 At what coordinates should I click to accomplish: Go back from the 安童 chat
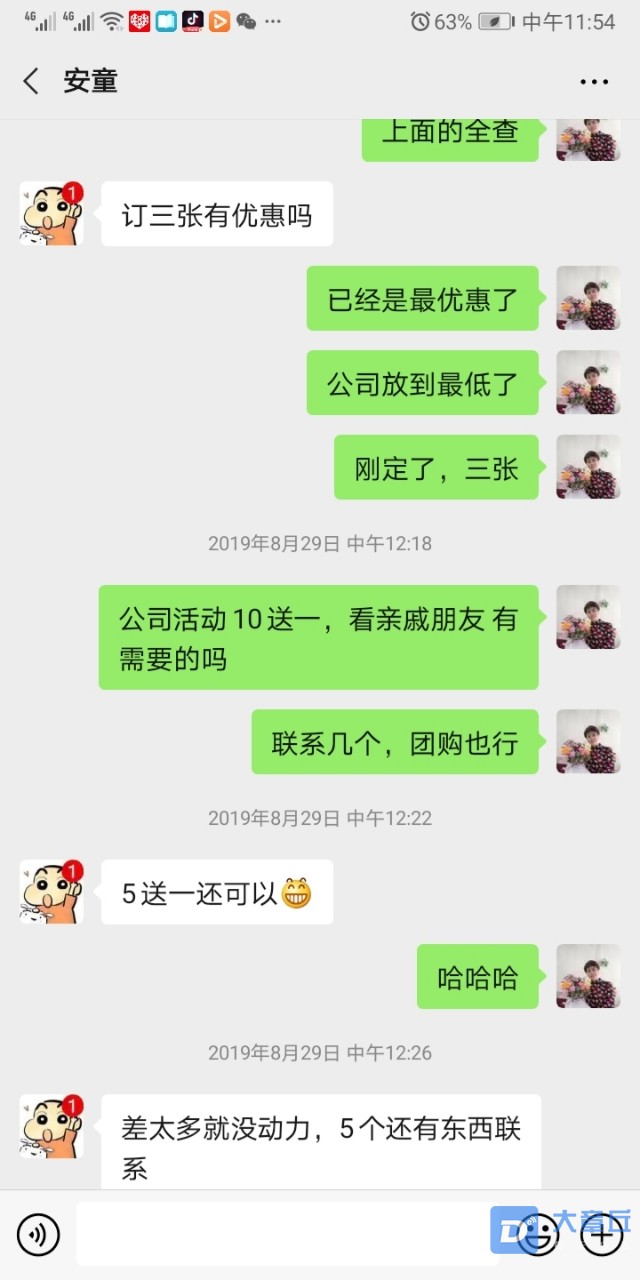click(31, 81)
